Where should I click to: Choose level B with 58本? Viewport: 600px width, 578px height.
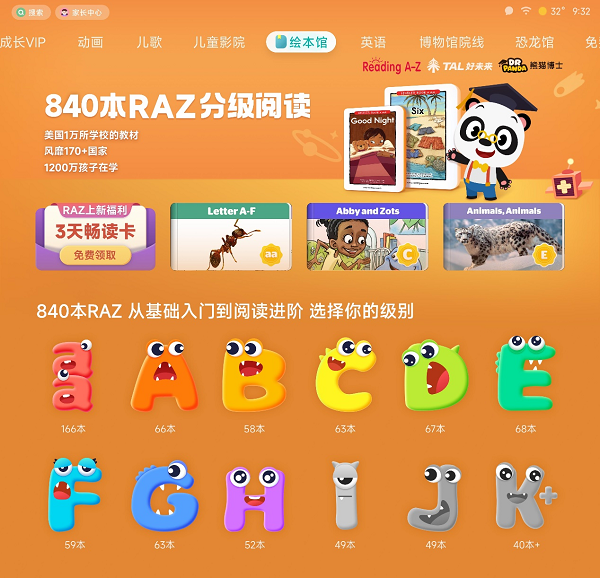(254, 378)
